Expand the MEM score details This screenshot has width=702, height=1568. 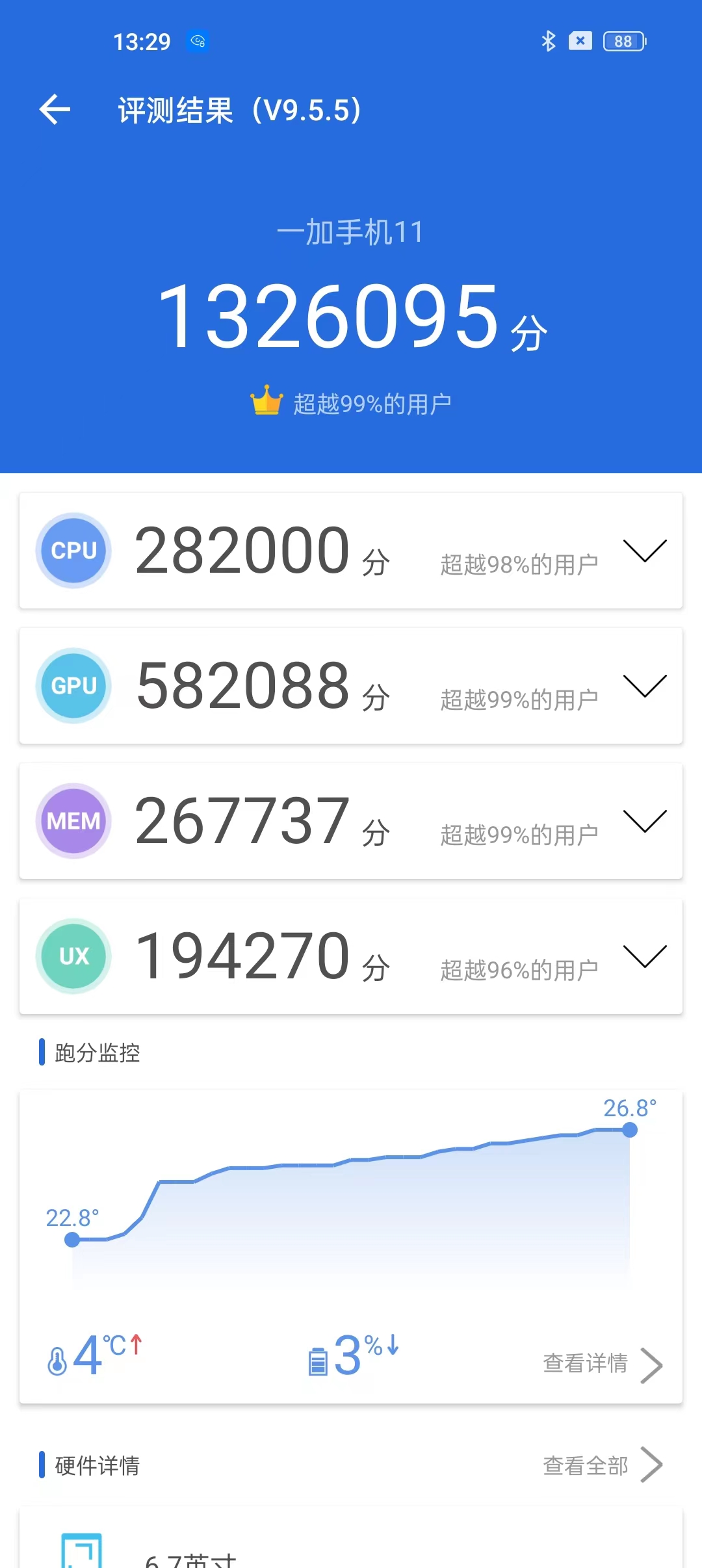(645, 824)
